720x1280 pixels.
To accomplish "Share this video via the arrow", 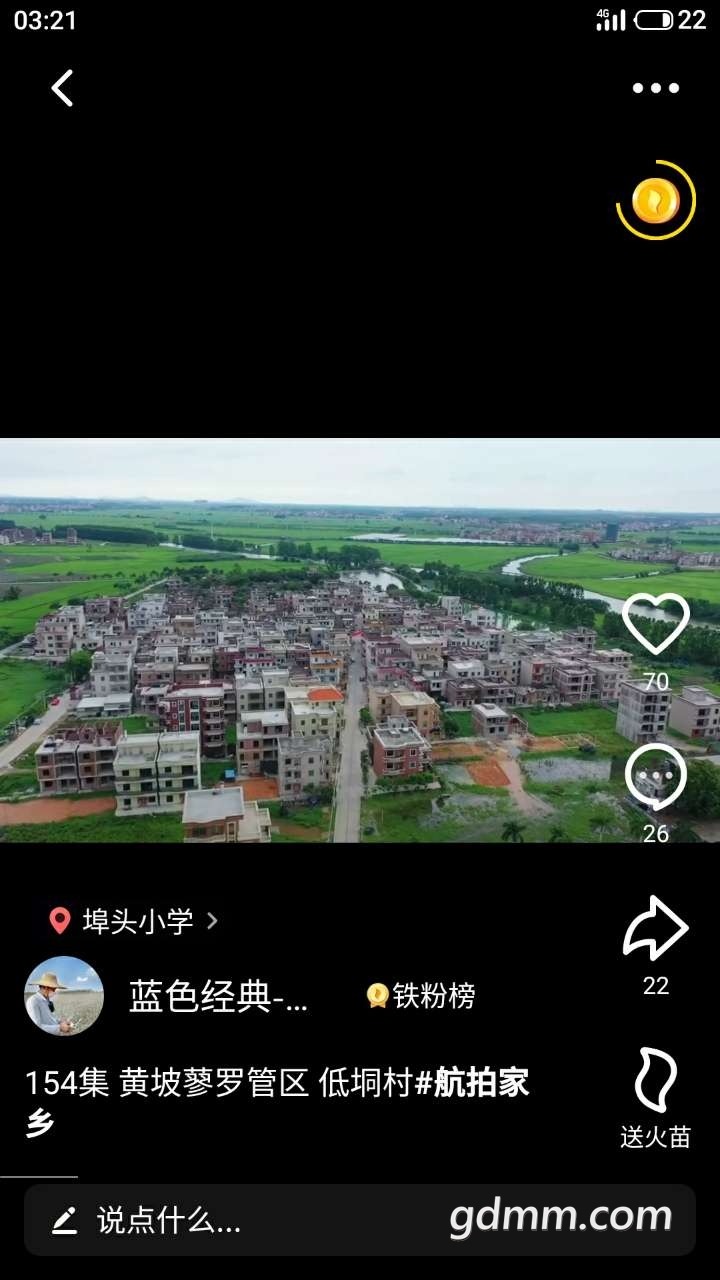I will point(655,930).
